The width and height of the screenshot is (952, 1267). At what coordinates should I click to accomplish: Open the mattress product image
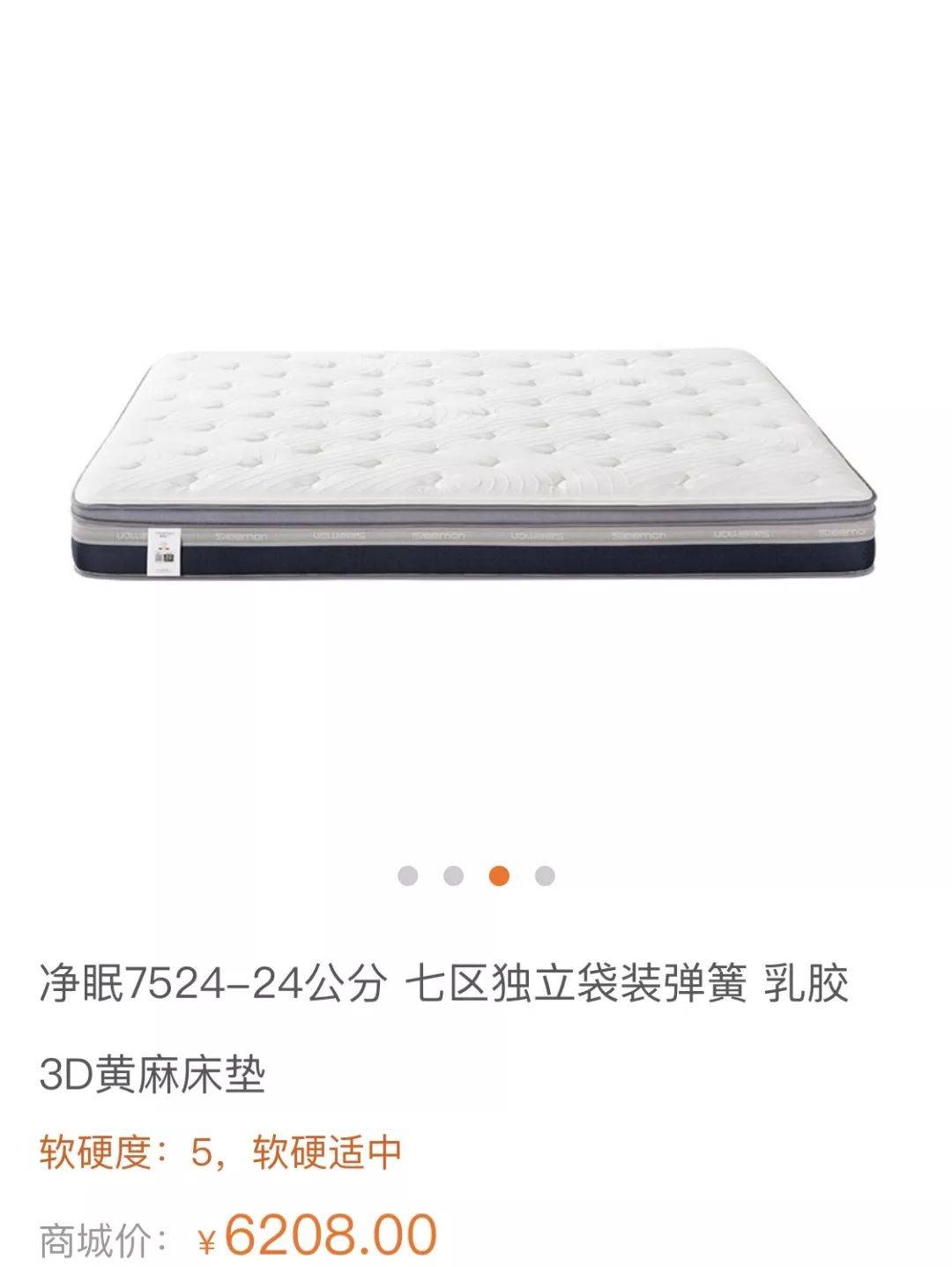point(474,467)
